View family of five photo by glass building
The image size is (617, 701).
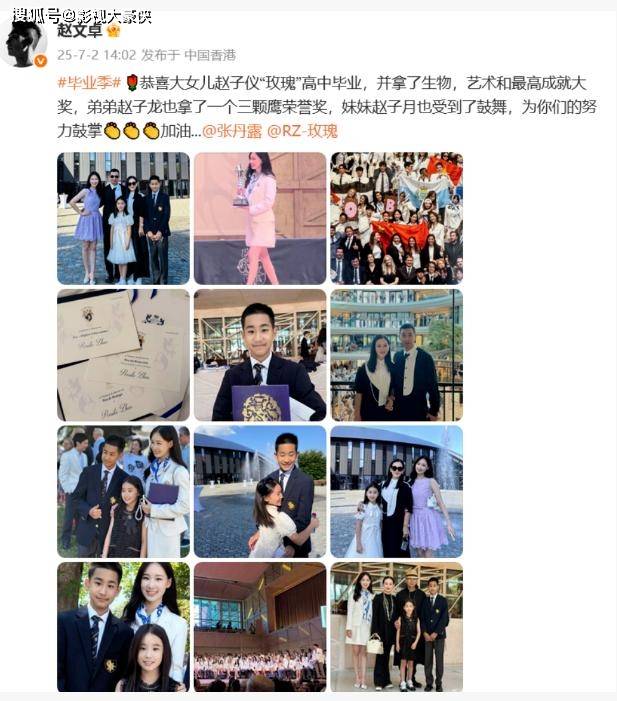tap(396, 627)
